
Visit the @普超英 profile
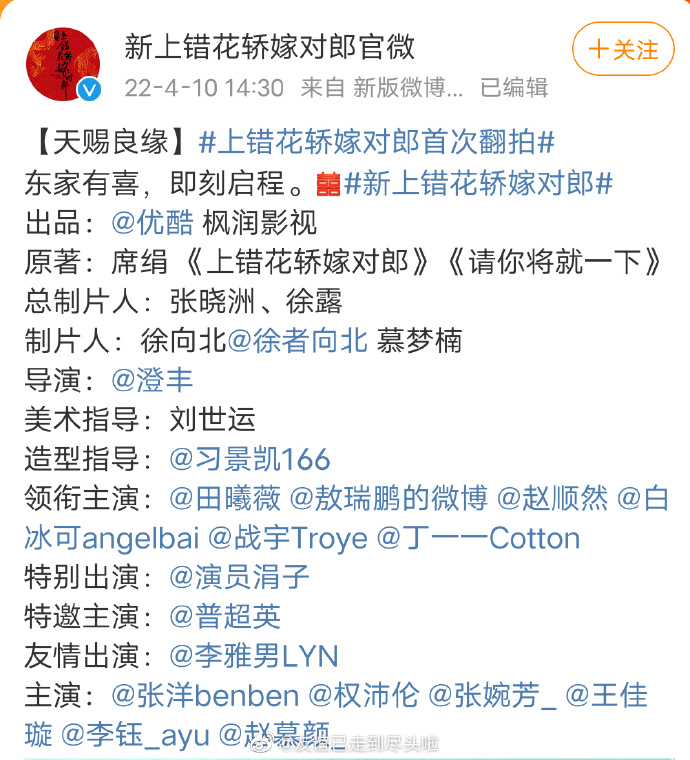pyautogui.click(x=225, y=616)
